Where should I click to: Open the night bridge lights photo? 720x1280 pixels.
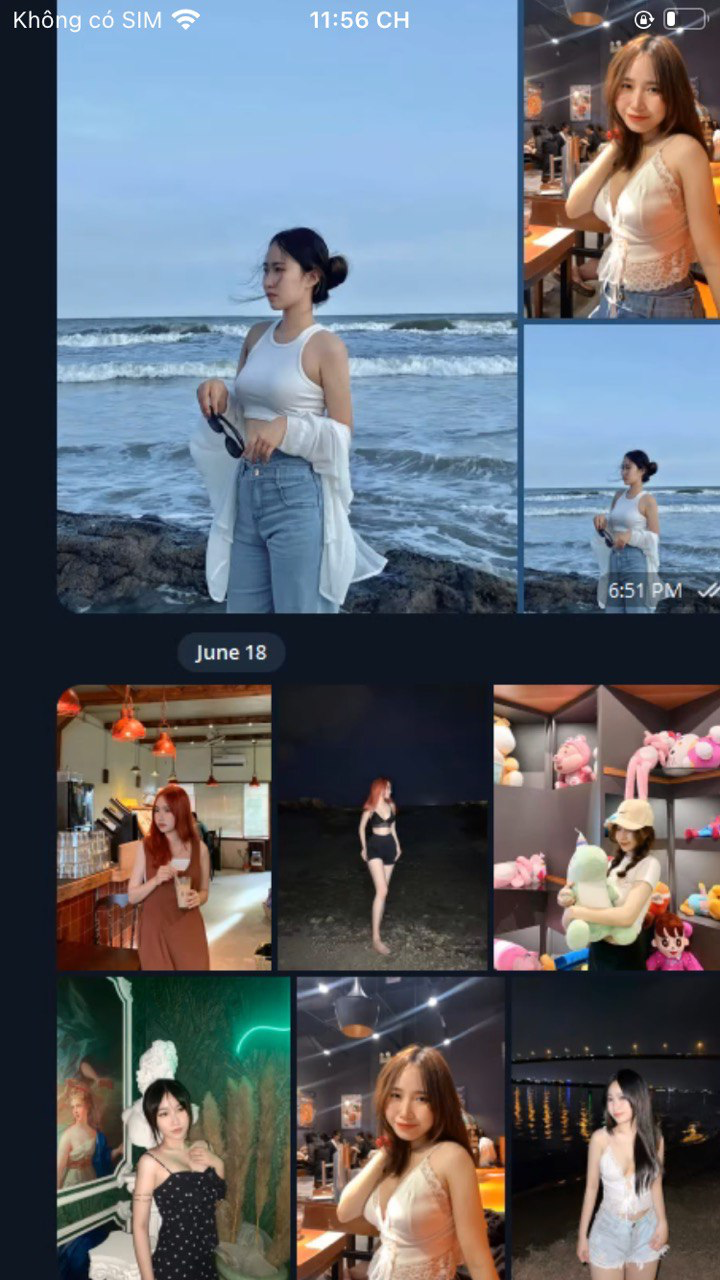[615, 1127]
